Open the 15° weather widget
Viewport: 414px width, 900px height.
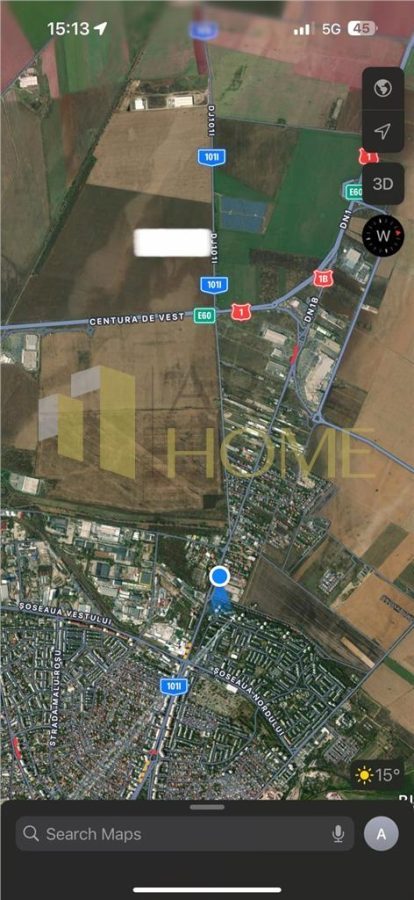377,775
